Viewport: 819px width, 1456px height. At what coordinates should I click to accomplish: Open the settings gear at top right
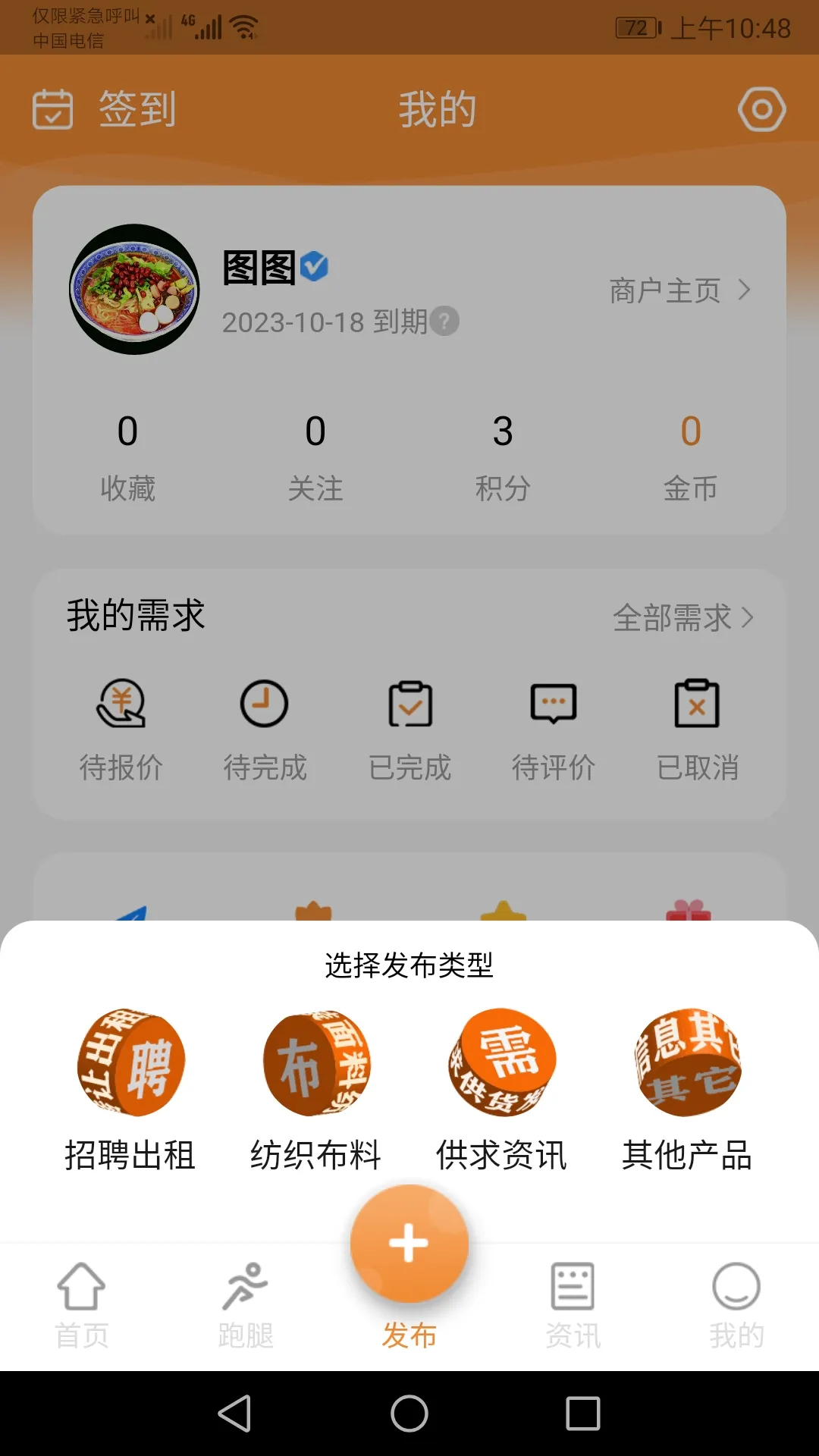[761, 109]
